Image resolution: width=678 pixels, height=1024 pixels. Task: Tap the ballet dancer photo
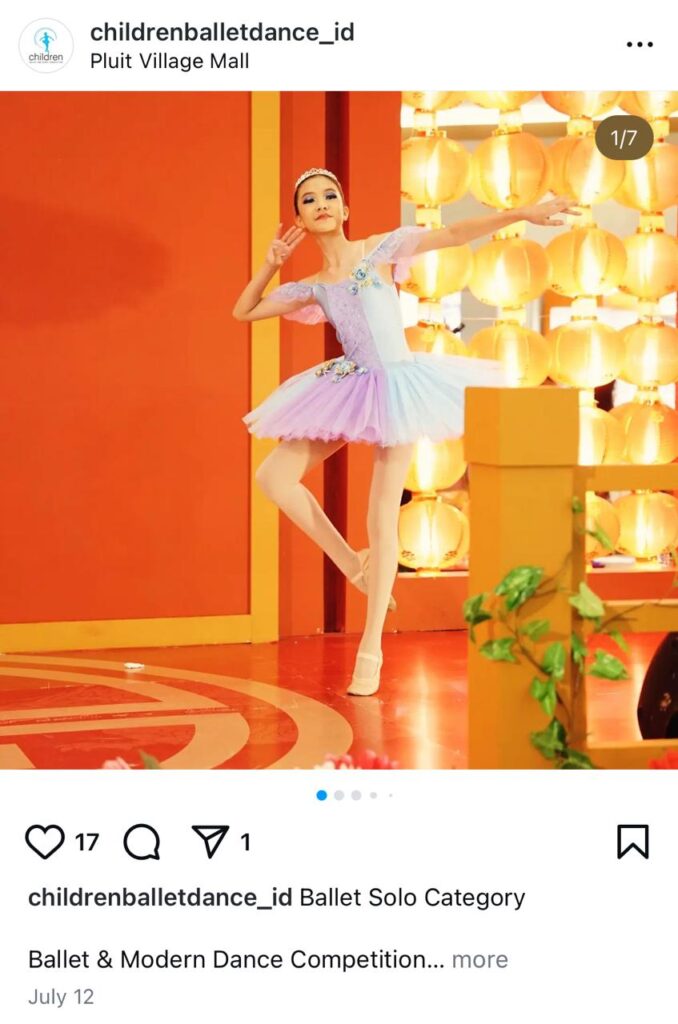pyautogui.click(x=339, y=430)
